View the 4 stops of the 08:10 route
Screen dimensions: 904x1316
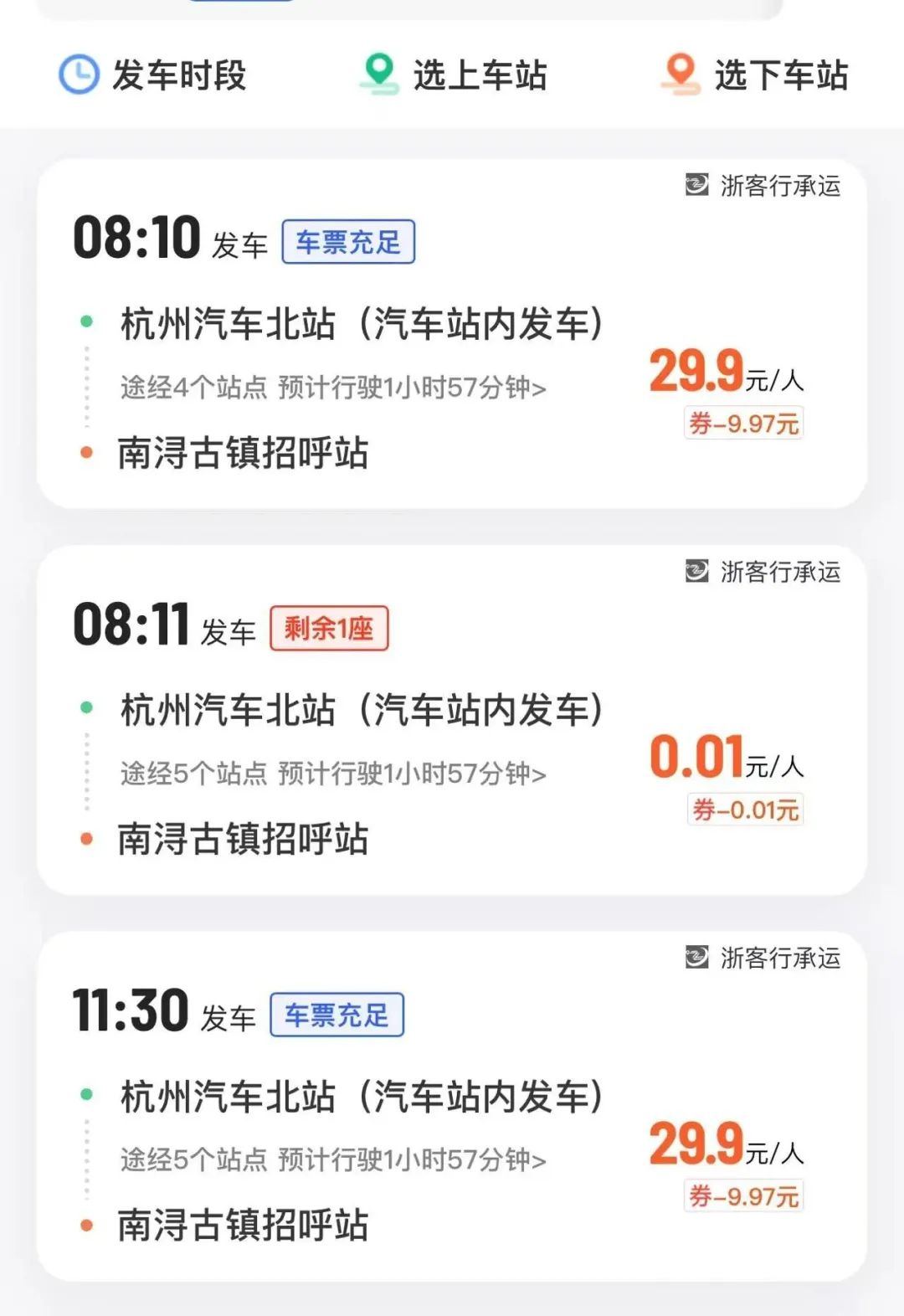click(x=332, y=388)
